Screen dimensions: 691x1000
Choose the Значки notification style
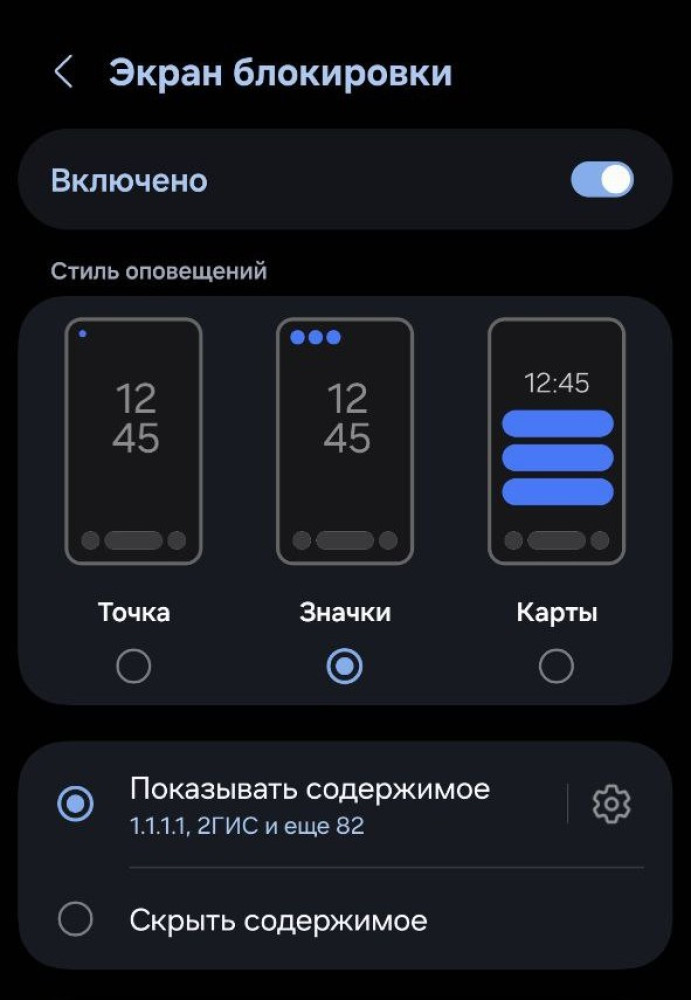pos(345,665)
